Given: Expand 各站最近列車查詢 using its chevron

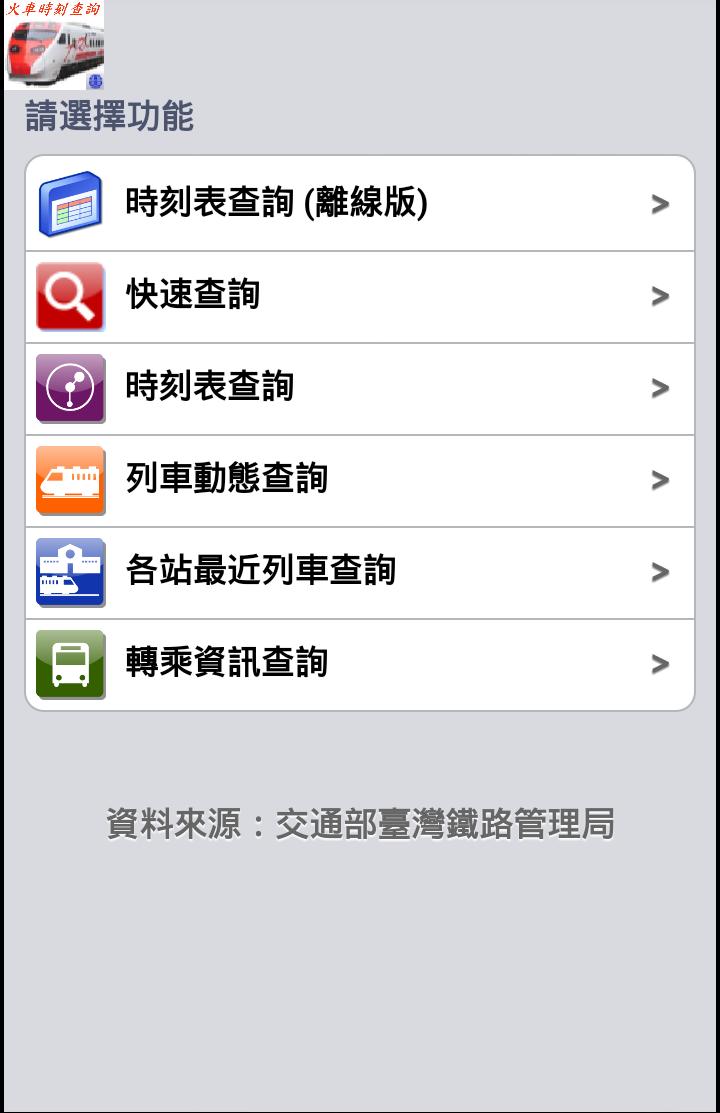Looking at the screenshot, I should [x=660, y=572].
